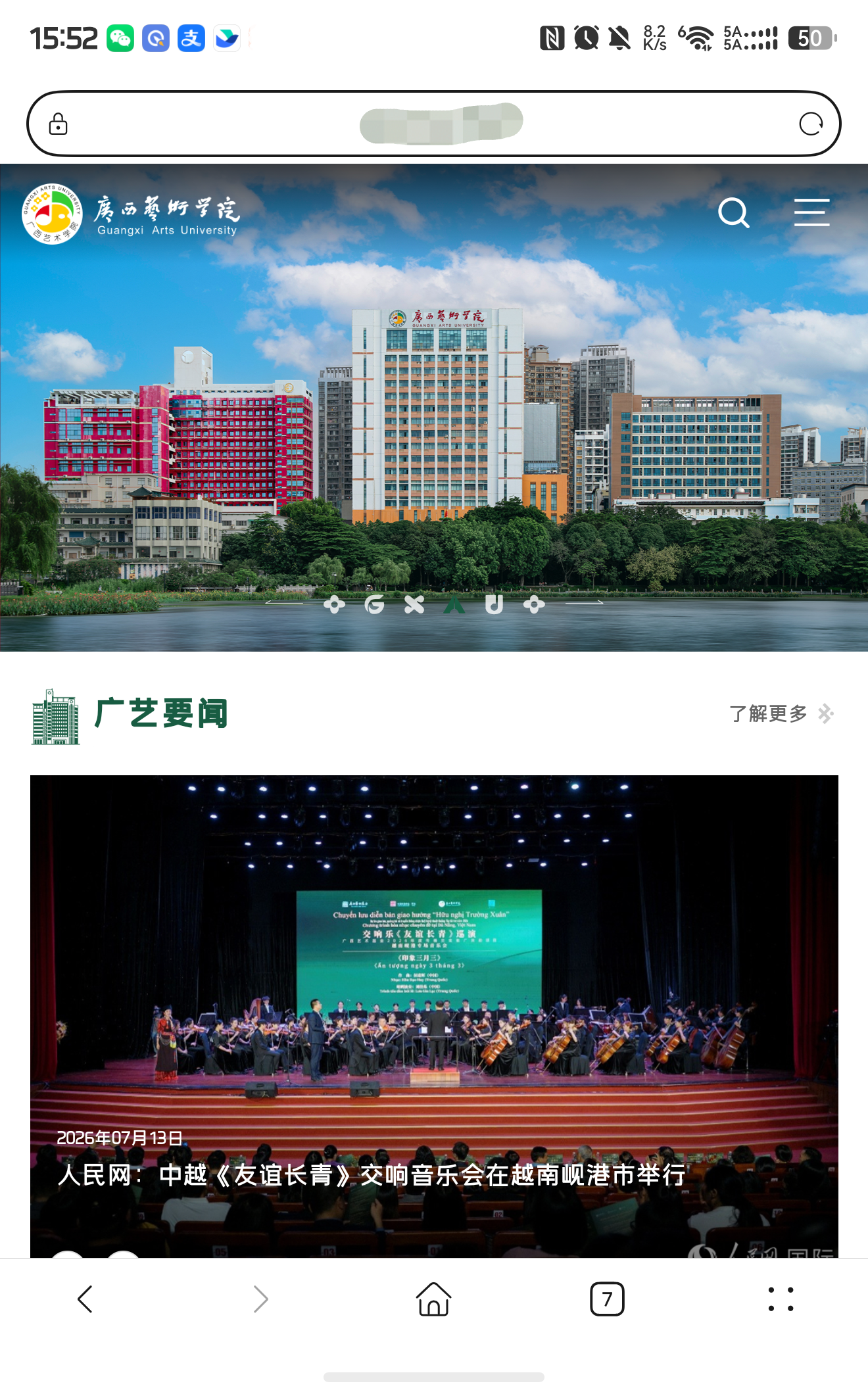Viewport: 868px width, 1394px height.
Task: Reload the page with the refresh icon
Action: point(811,124)
